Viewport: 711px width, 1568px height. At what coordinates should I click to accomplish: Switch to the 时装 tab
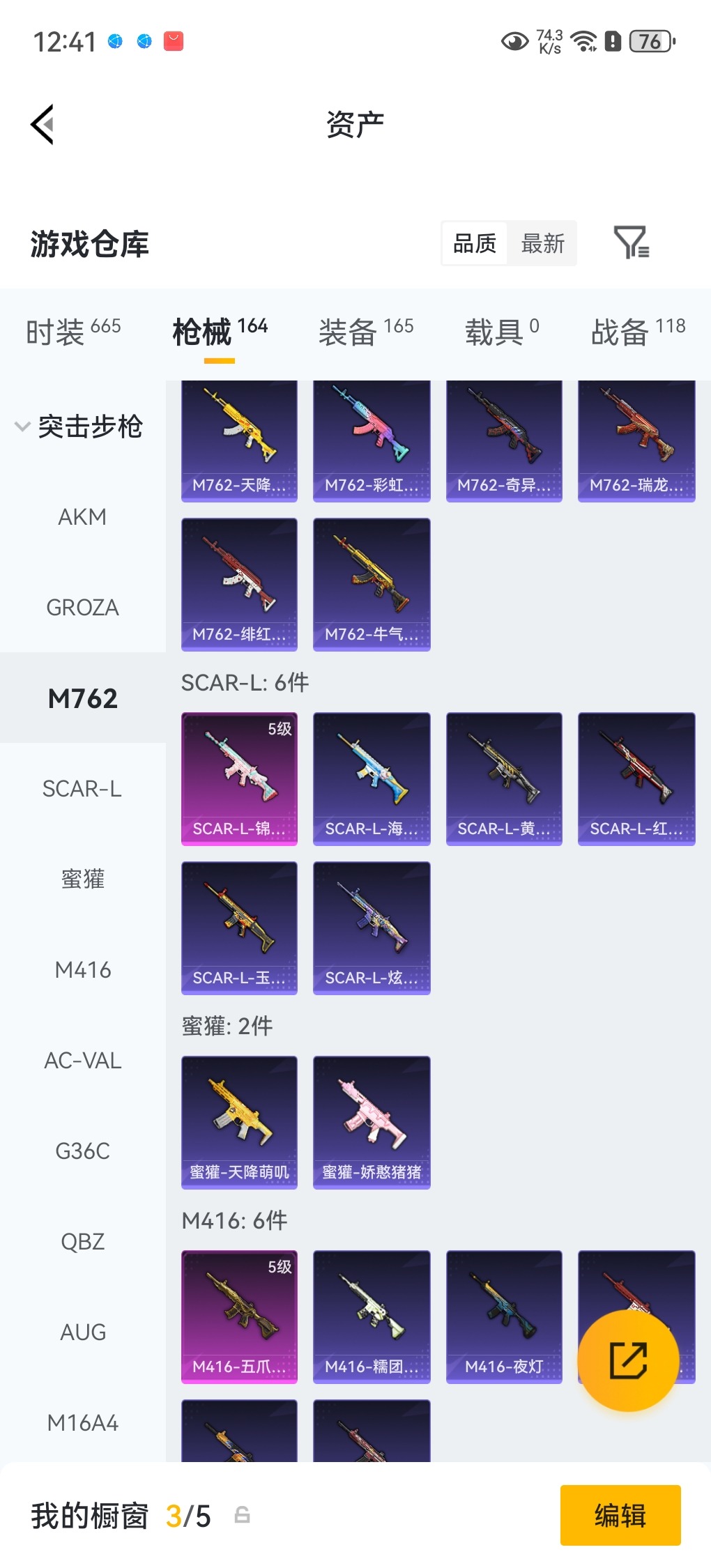coord(73,331)
